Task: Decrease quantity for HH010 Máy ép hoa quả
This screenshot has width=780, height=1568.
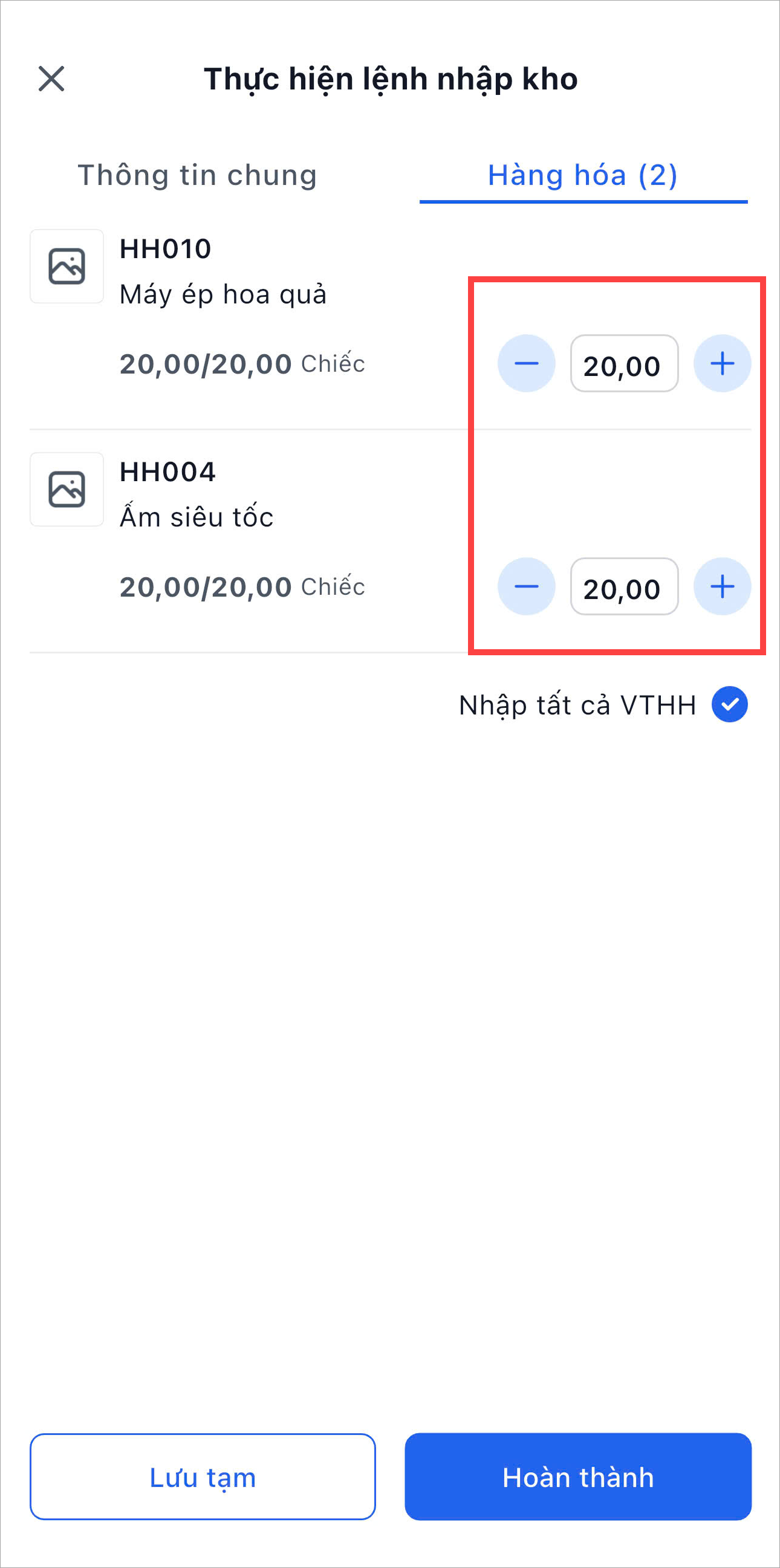Action: [x=526, y=363]
